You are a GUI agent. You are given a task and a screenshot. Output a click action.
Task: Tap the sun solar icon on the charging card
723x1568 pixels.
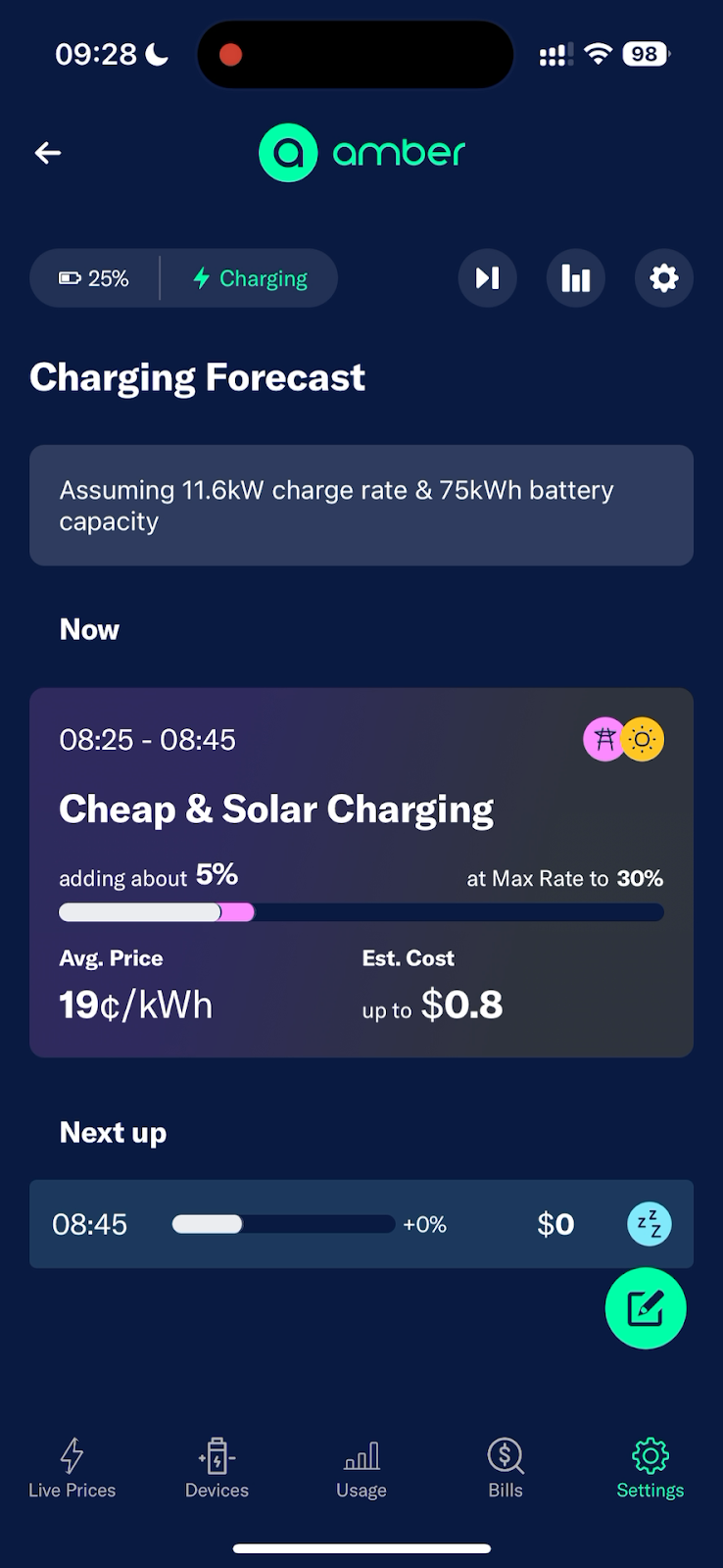tap(644, 740)
